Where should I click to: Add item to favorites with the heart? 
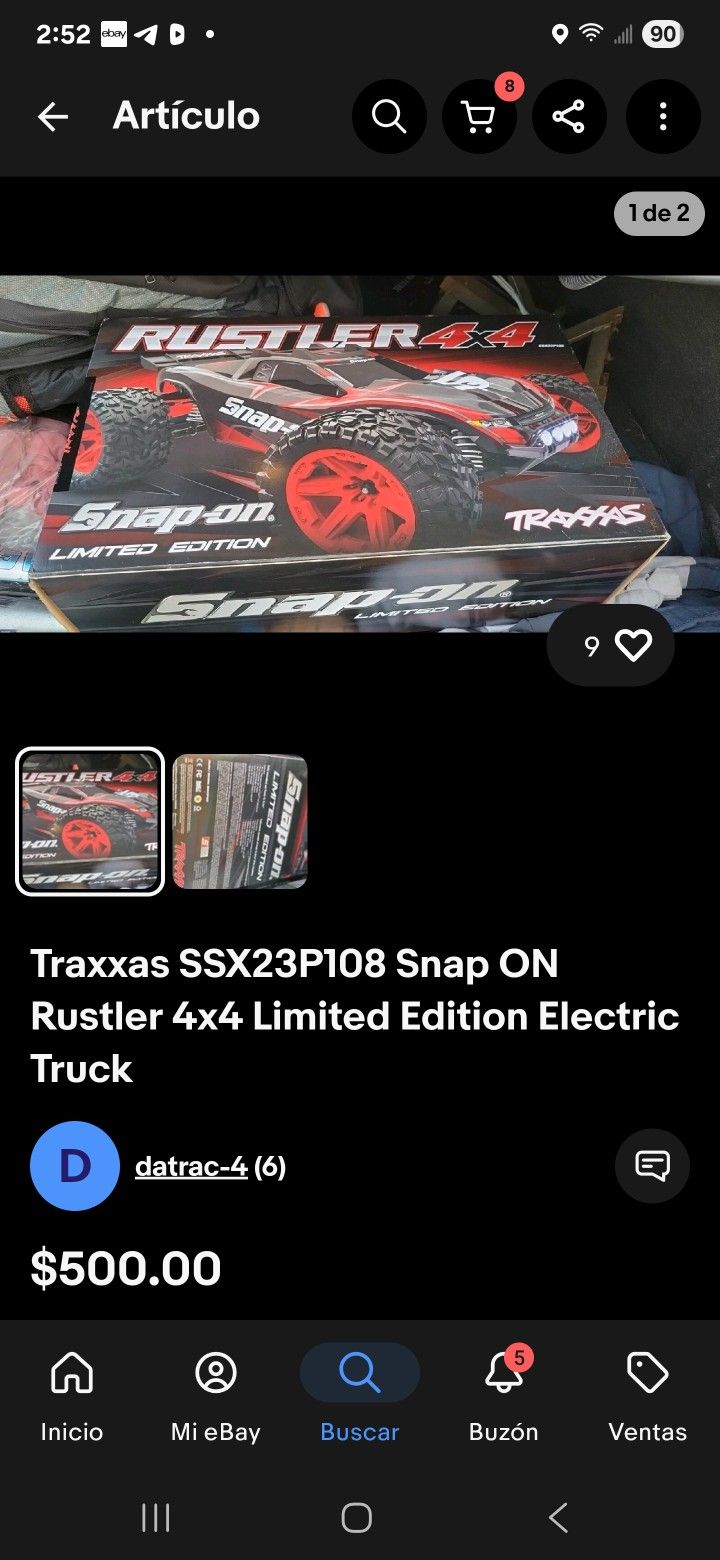(632, 645)
